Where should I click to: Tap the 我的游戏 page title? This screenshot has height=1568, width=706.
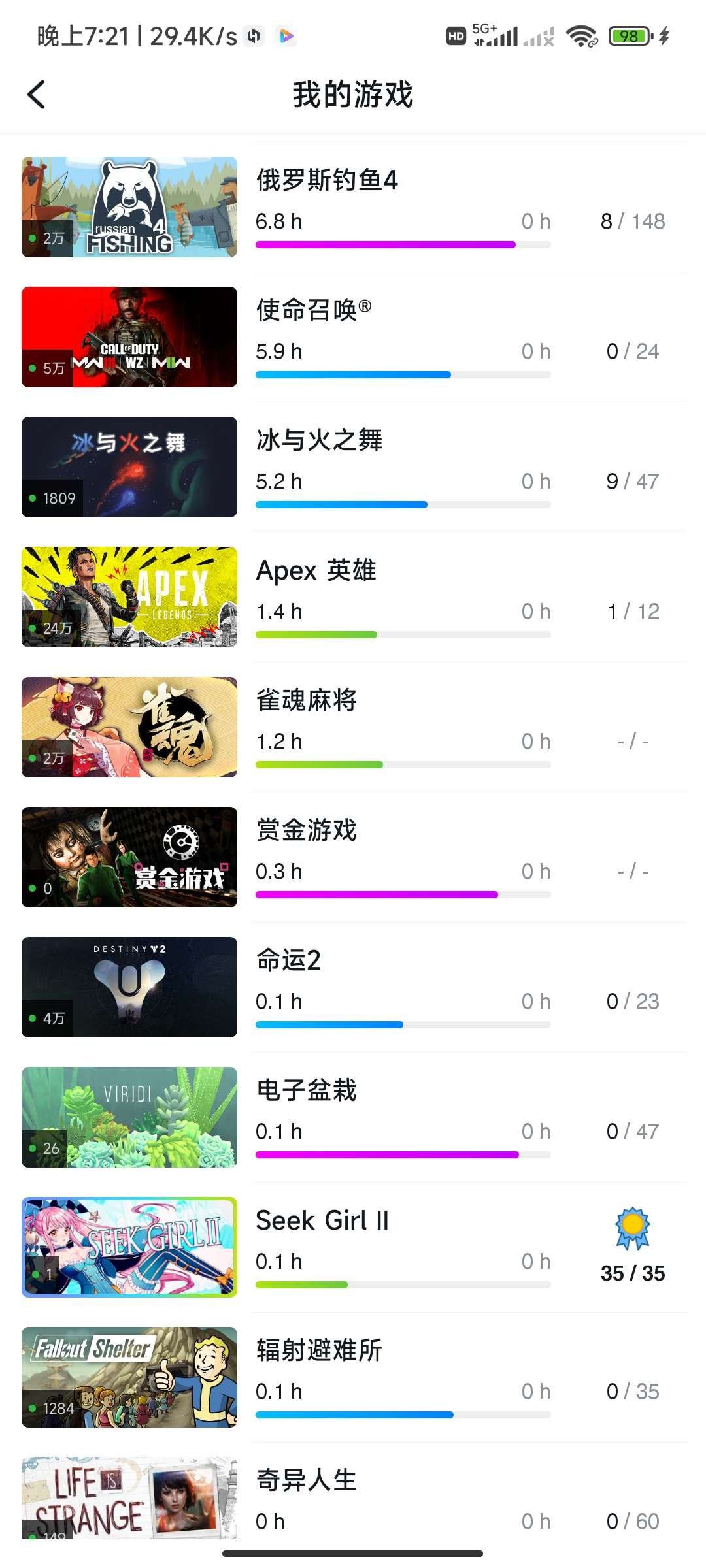(353, 93)
